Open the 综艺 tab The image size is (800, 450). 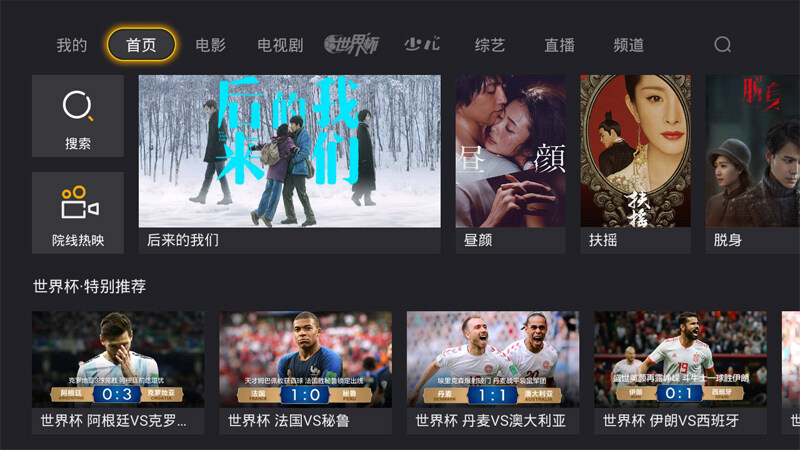(x=490, y=45)
